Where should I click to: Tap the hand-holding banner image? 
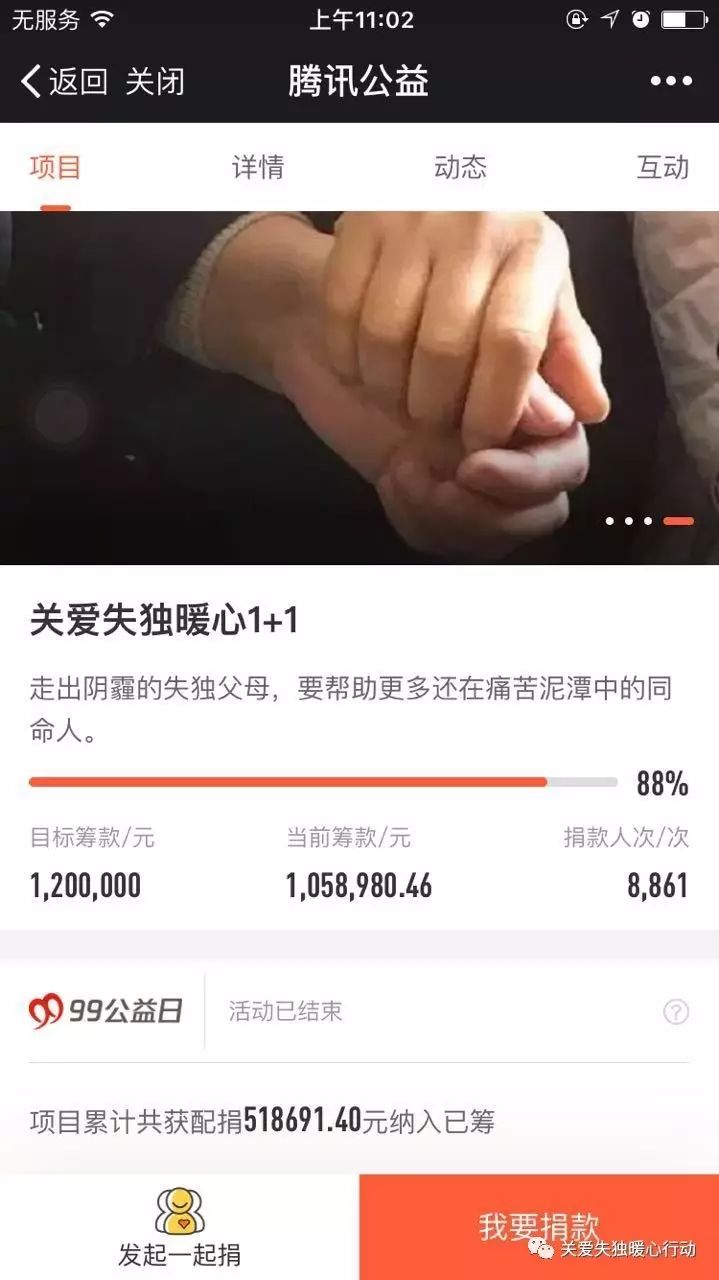359,387
